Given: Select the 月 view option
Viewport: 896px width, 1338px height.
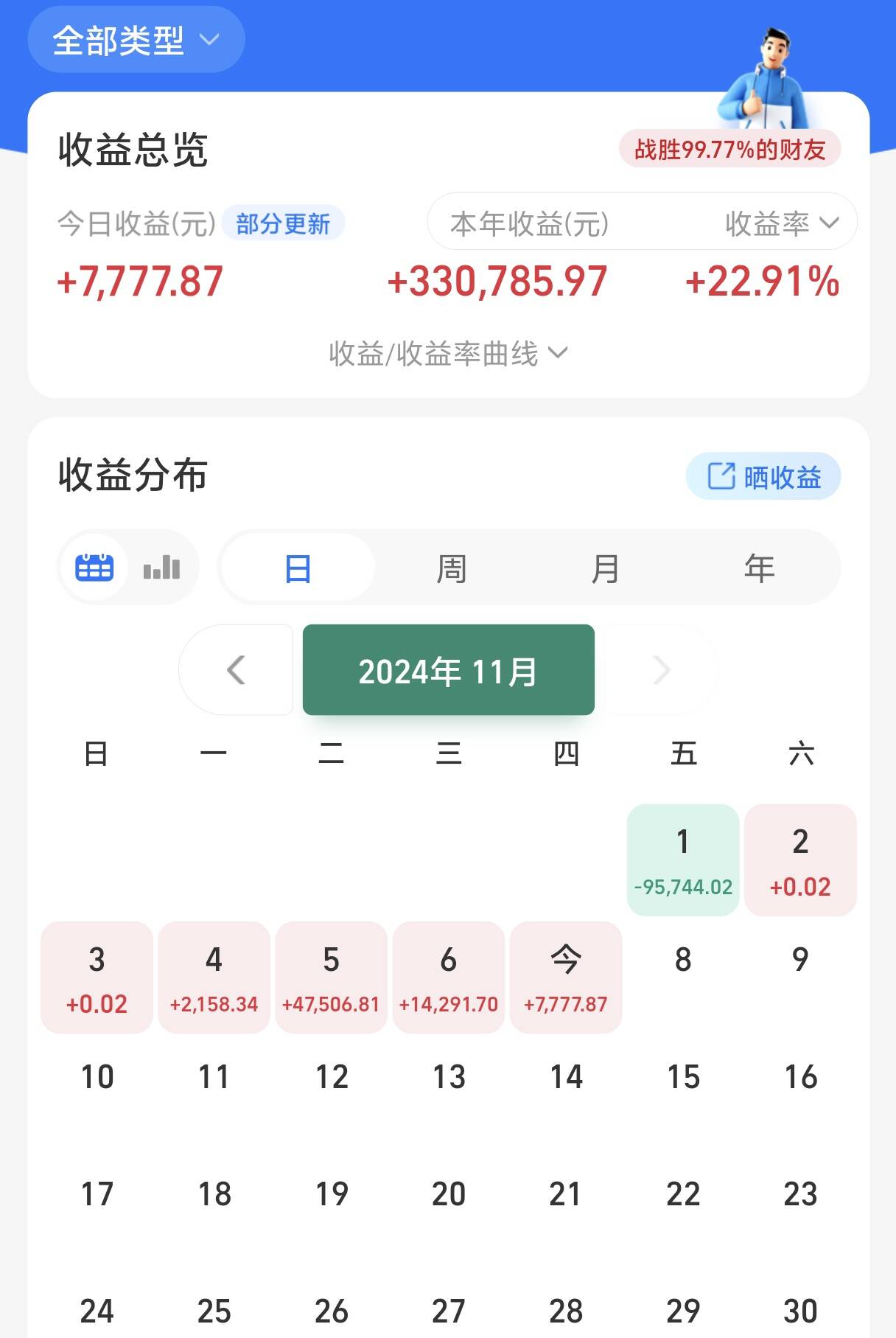Looking at the screenshot, I should [x=606, y=566].
